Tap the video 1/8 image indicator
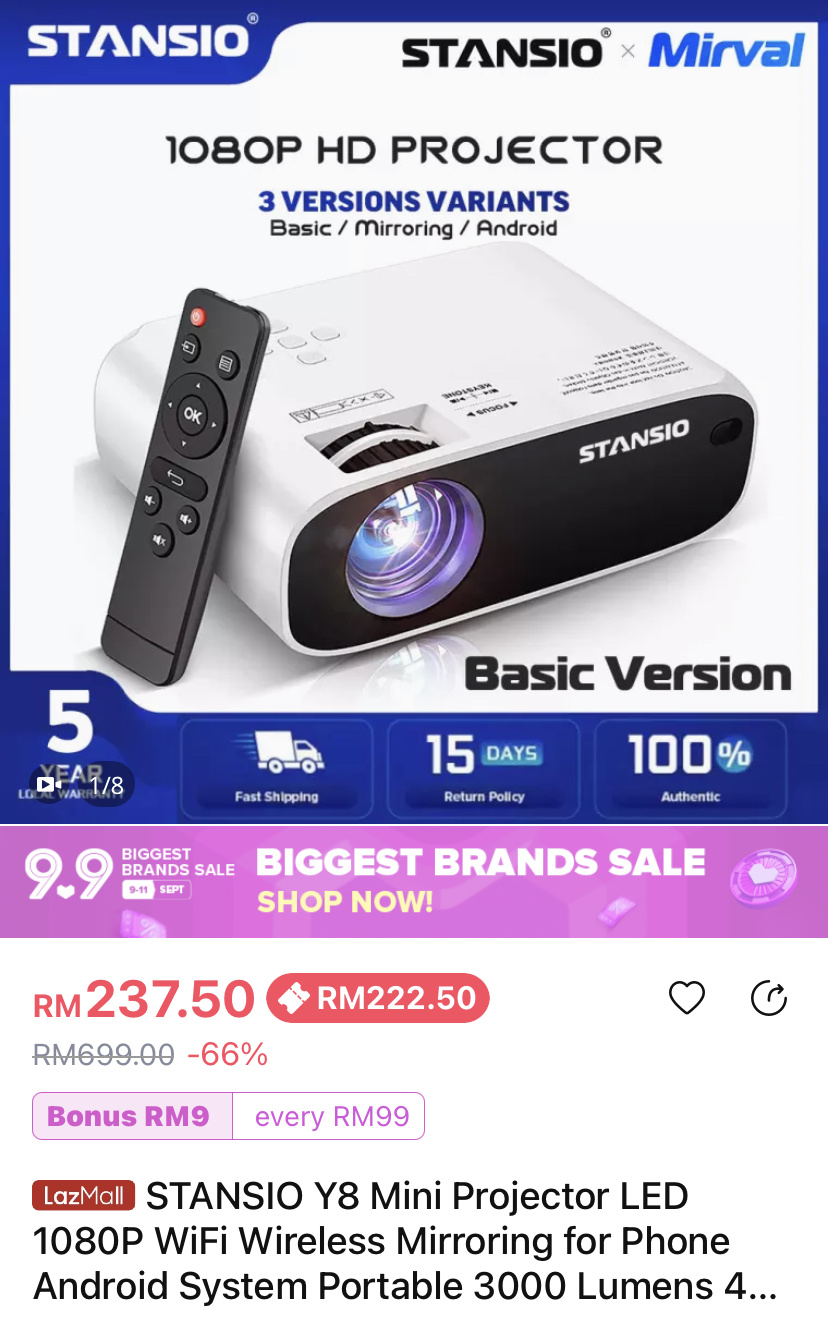 [x=81, y=785]
